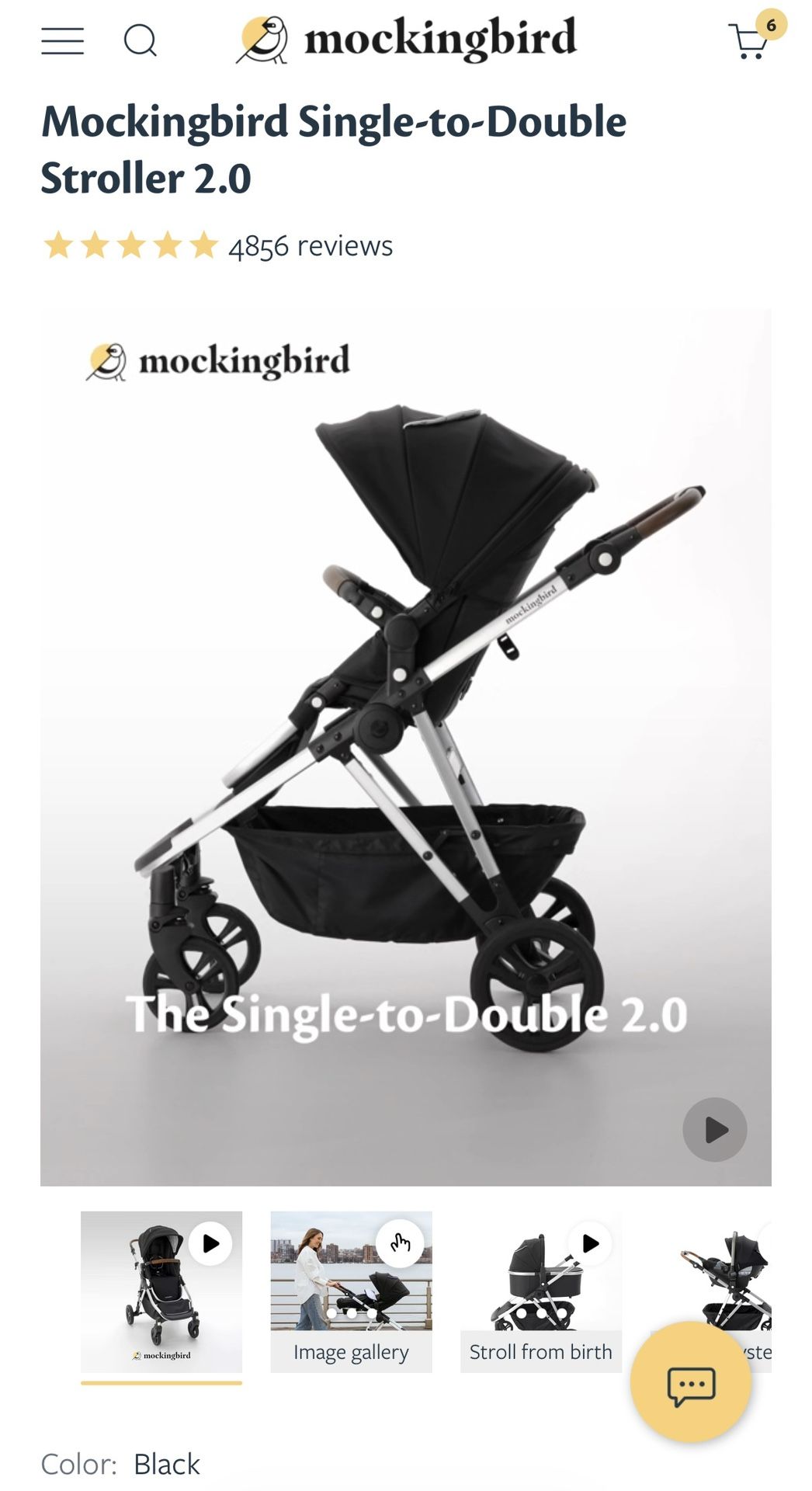Play the Single-to-Double 2.0 video
The height and width of the screenshot is (1491, 812).
pyautogui.click(x=714, y=1129)
